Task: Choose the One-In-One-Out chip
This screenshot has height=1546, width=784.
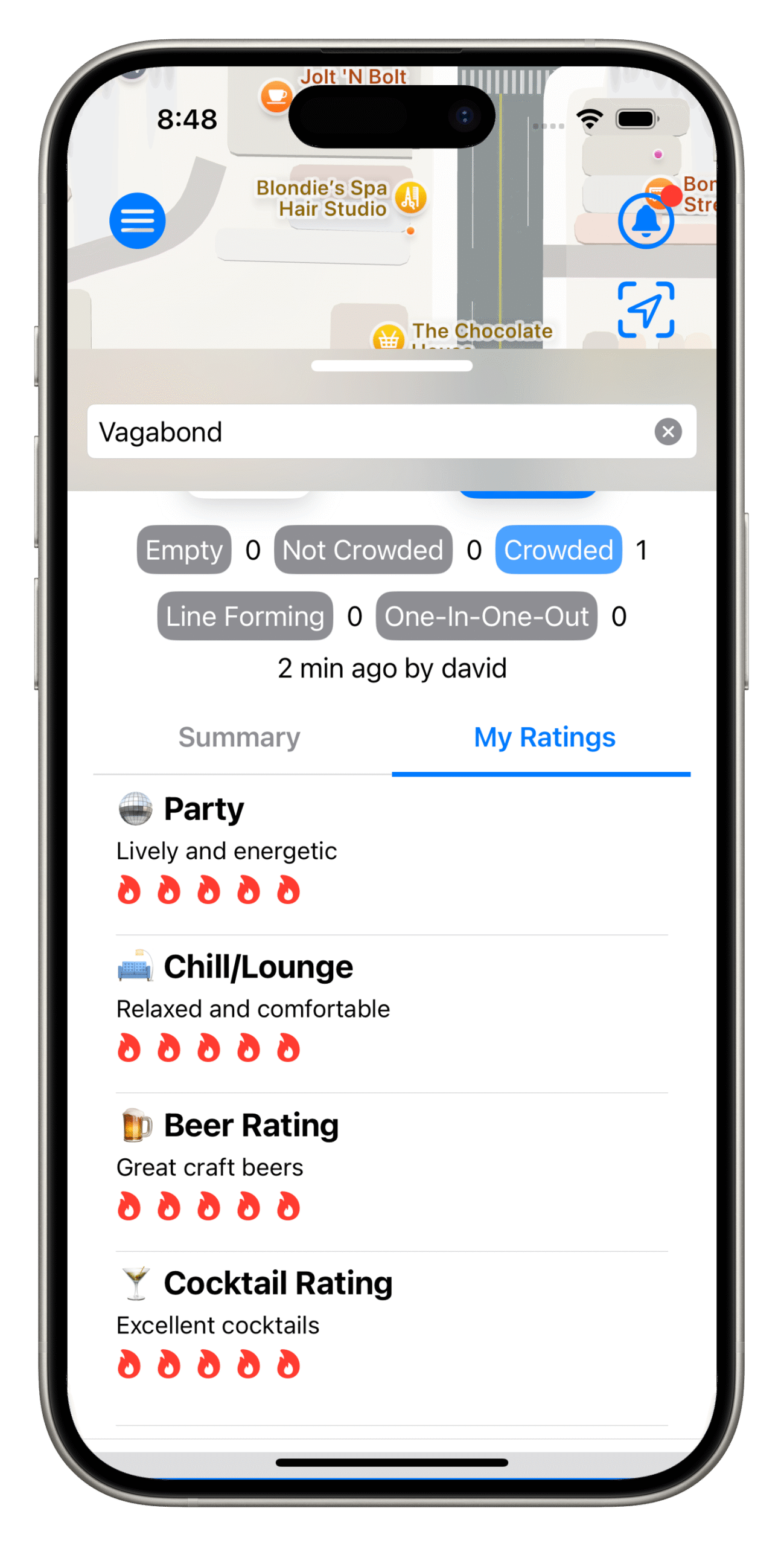Action: coord(486,616)
